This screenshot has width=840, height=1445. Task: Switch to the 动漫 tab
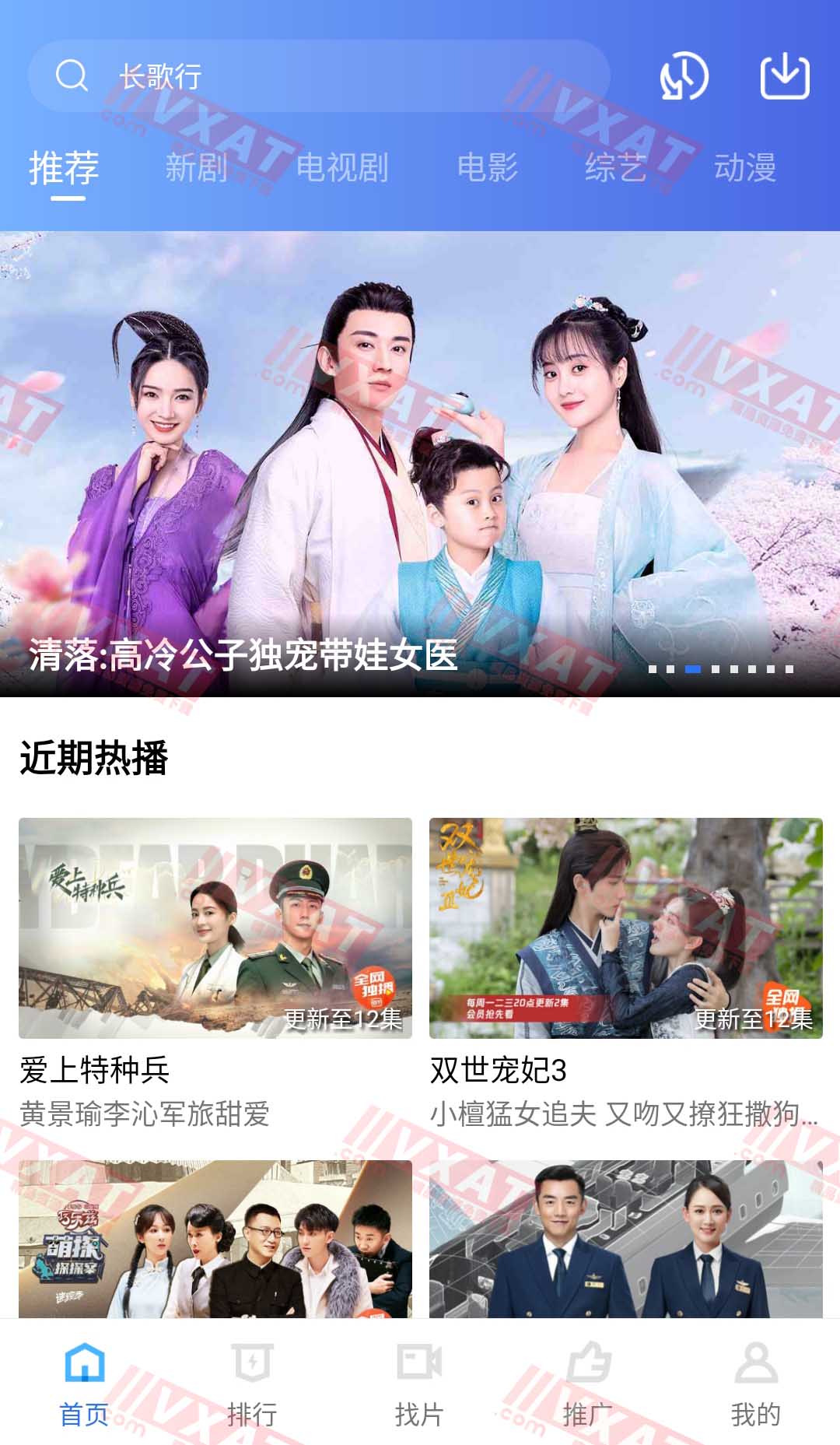pos(745,167)
